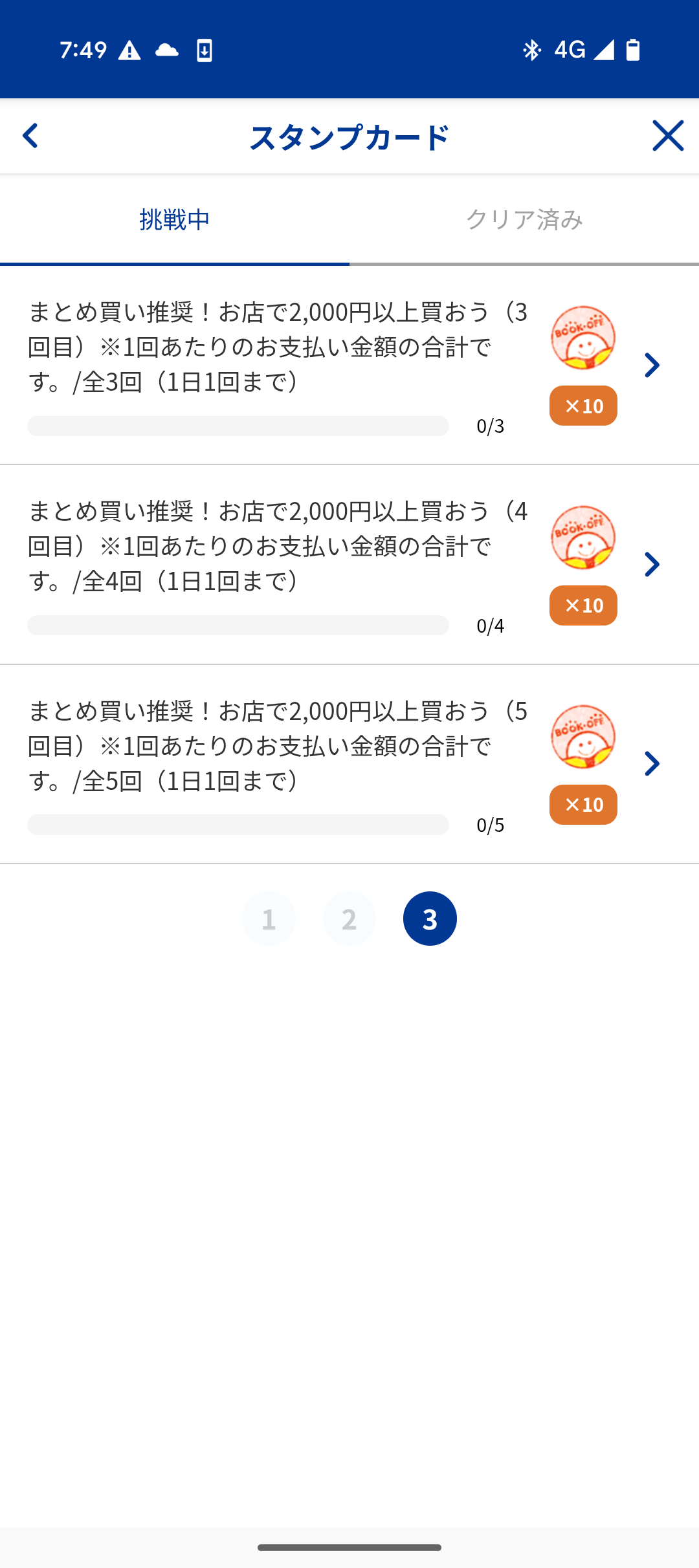Go to page 1 of stamp cards

point(269,919)
